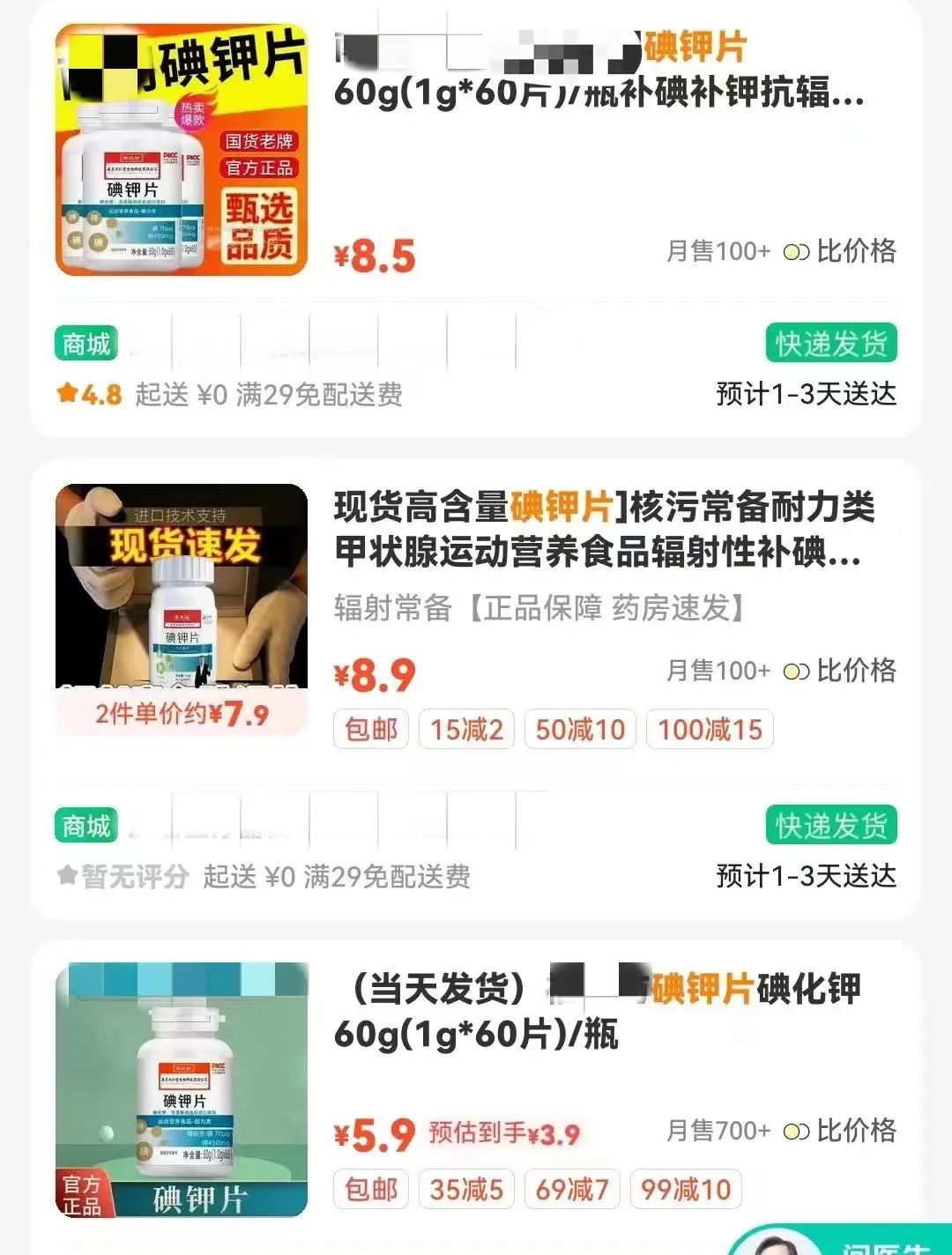Click the coin icon beside first product's 比价格
The height and width of the screenshot is (1255, 952).
click(794, 253)
